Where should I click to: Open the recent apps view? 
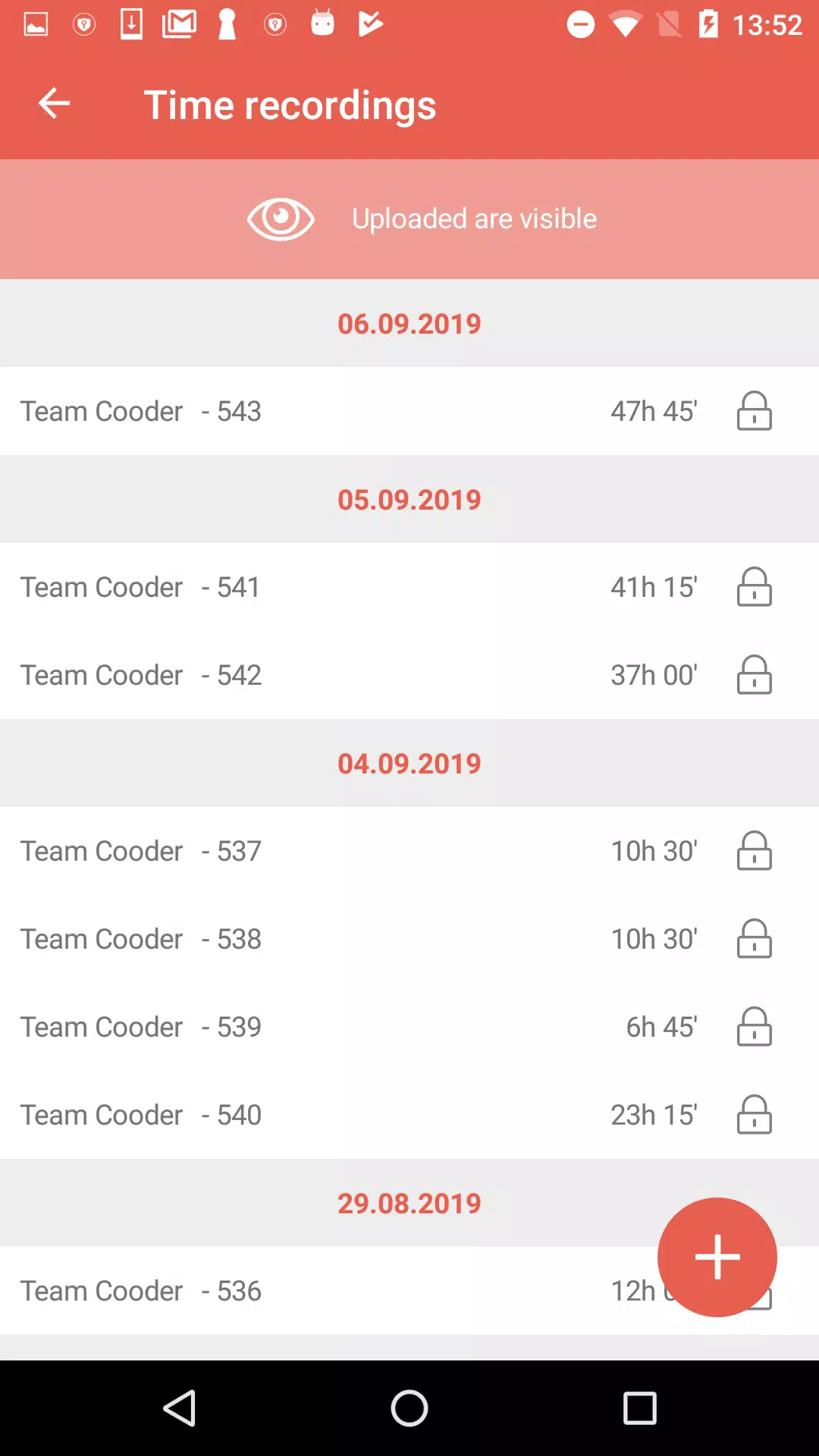[x=639, y=1408]
